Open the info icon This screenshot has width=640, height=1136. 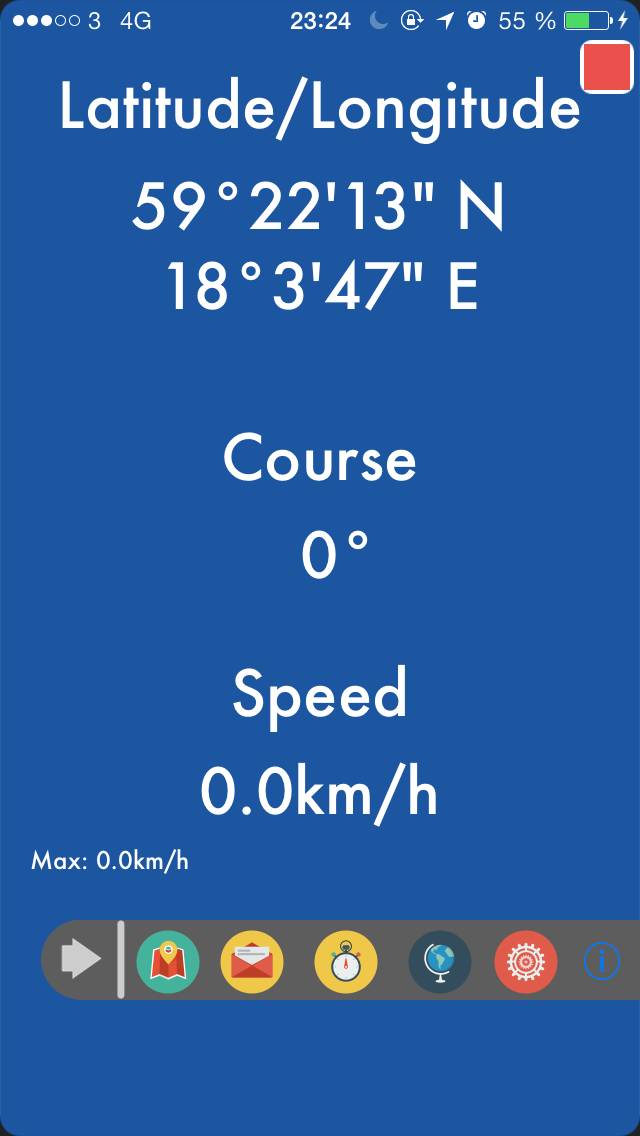[x=602, y=962]
